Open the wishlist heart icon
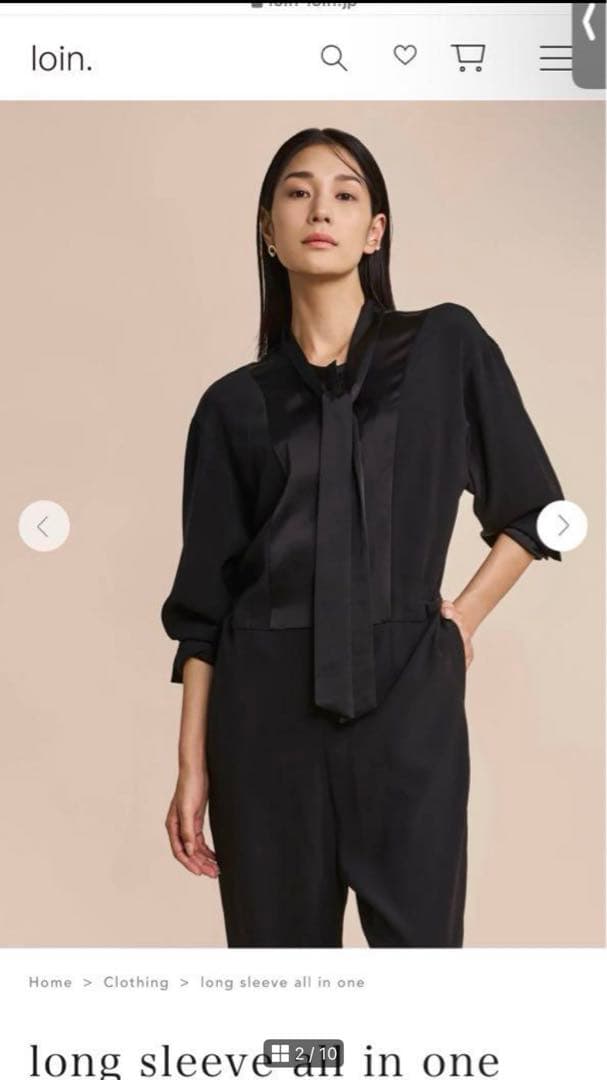The height and width of the screenshot is (1080, 607). [404, 56]
